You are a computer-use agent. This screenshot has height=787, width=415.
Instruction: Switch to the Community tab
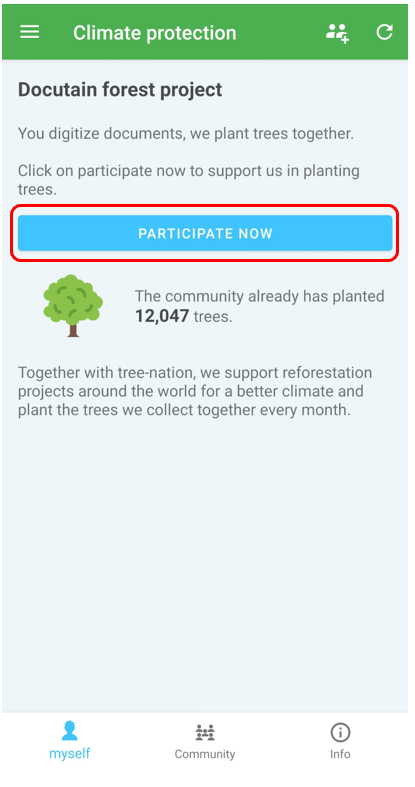coord(205,741)
